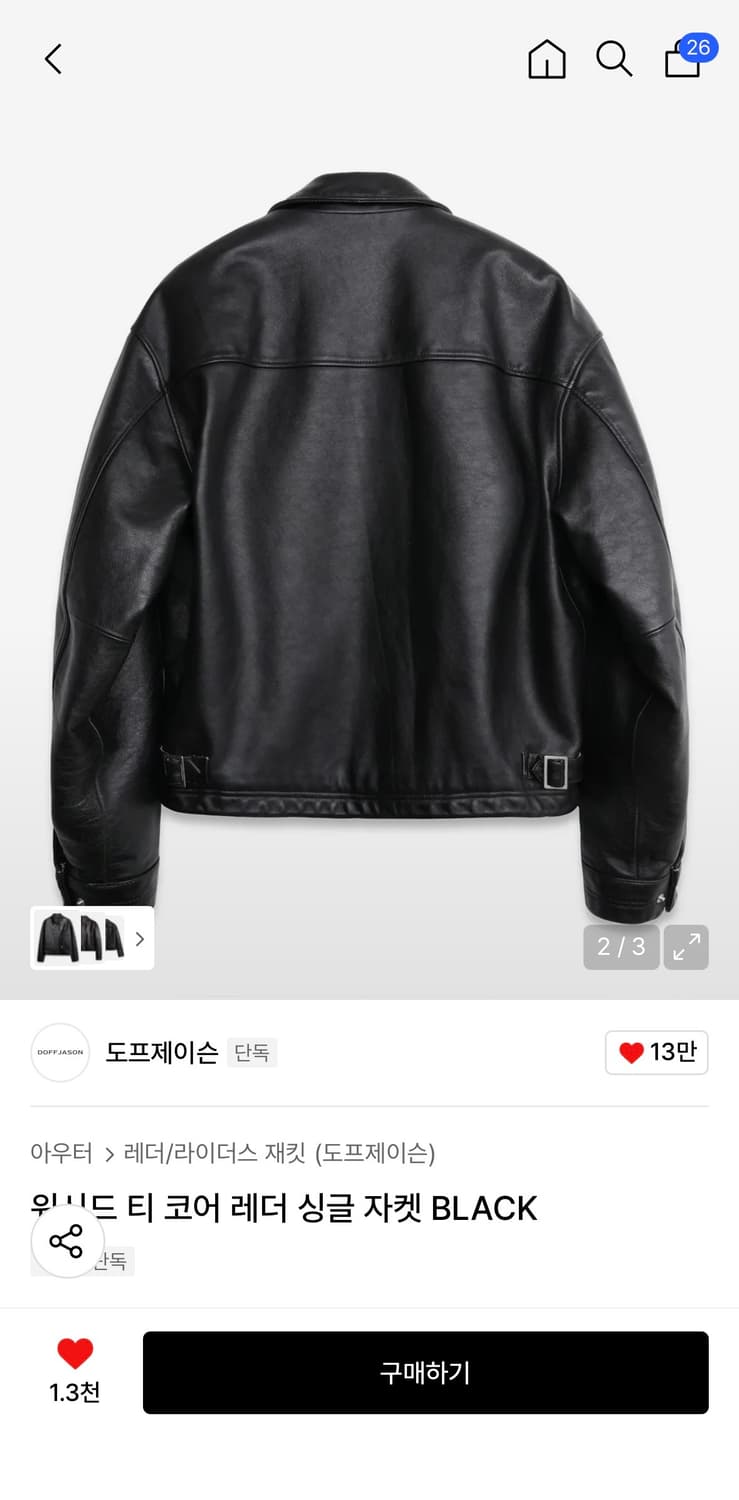Open the share icon on product page
Viewport: 739px width, 1500px height.
[x=67, y=1243]
